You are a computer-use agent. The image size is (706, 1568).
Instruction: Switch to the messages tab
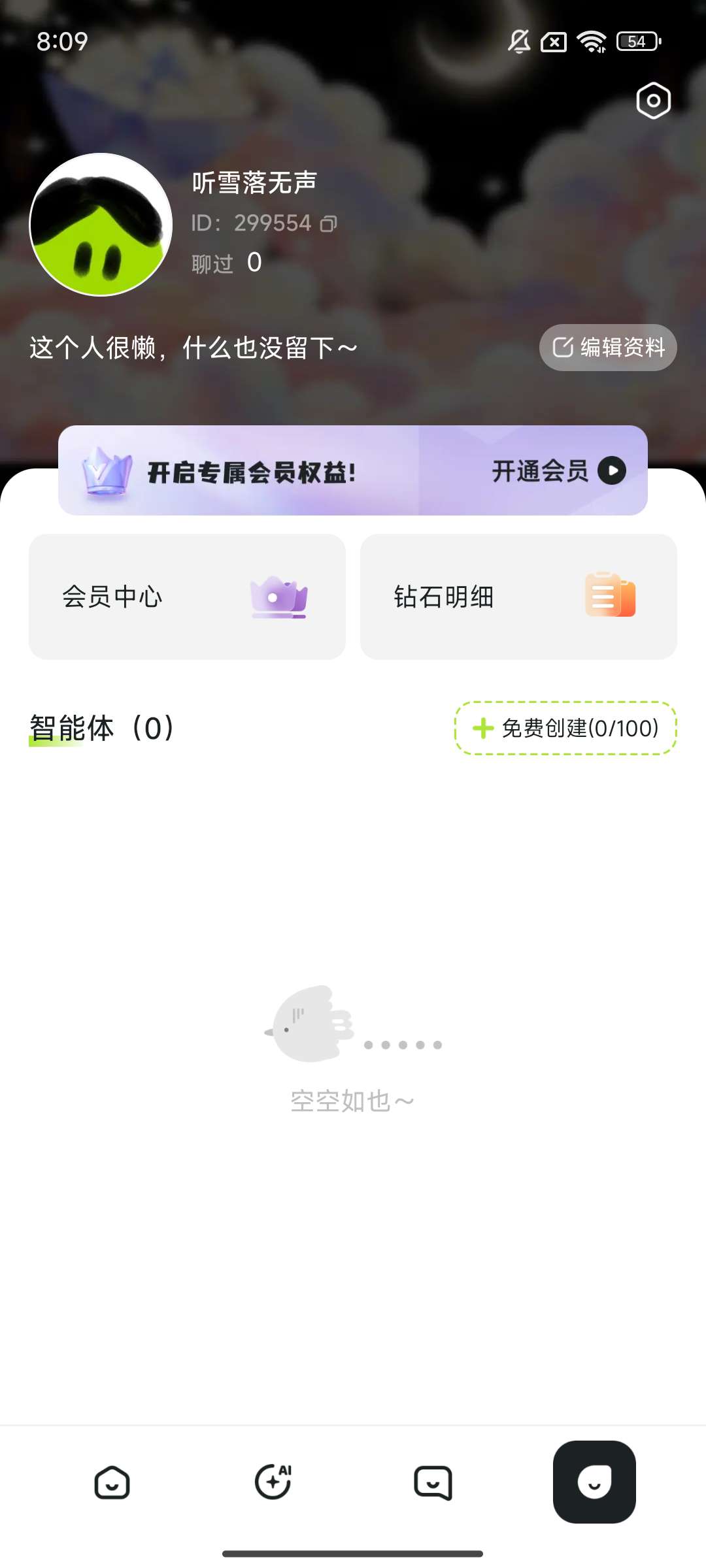pyautogui.click(x=433, y=1482)
